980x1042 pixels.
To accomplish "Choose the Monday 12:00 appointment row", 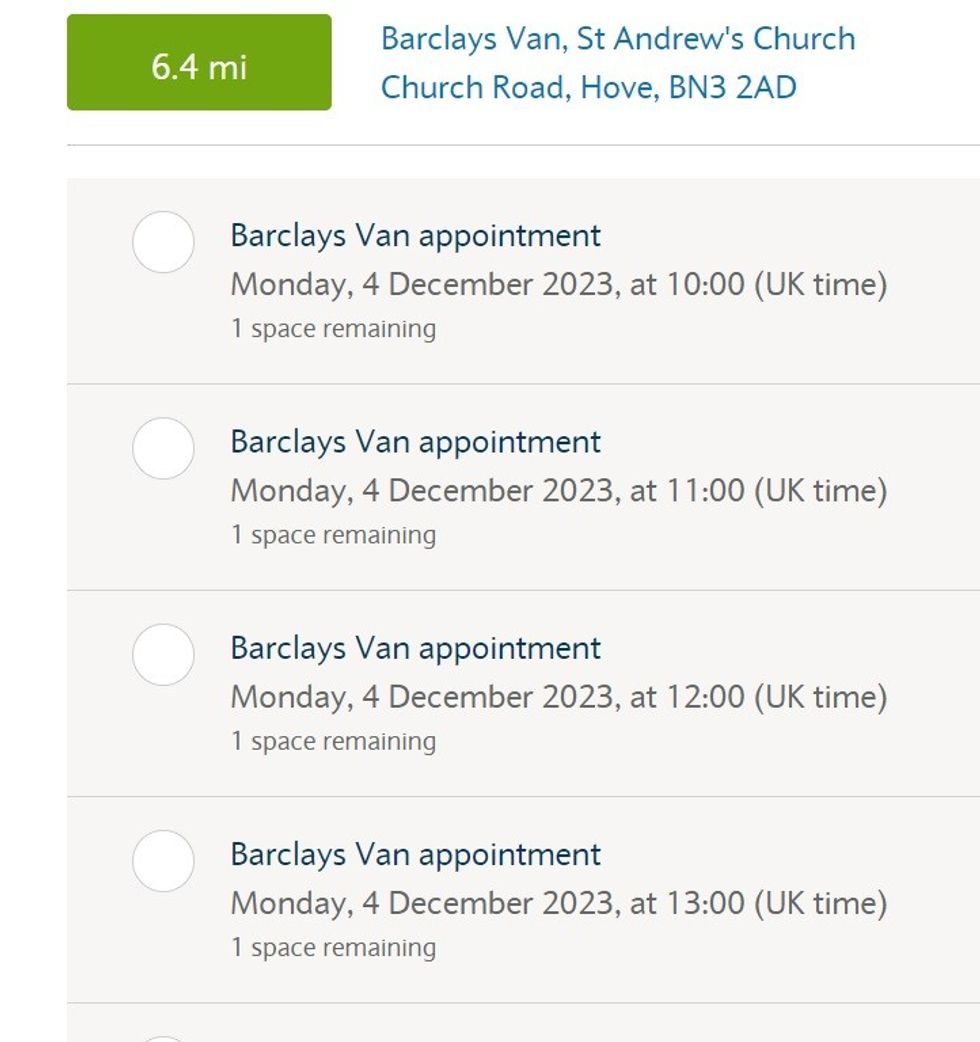I will click(x=500, y=693).
